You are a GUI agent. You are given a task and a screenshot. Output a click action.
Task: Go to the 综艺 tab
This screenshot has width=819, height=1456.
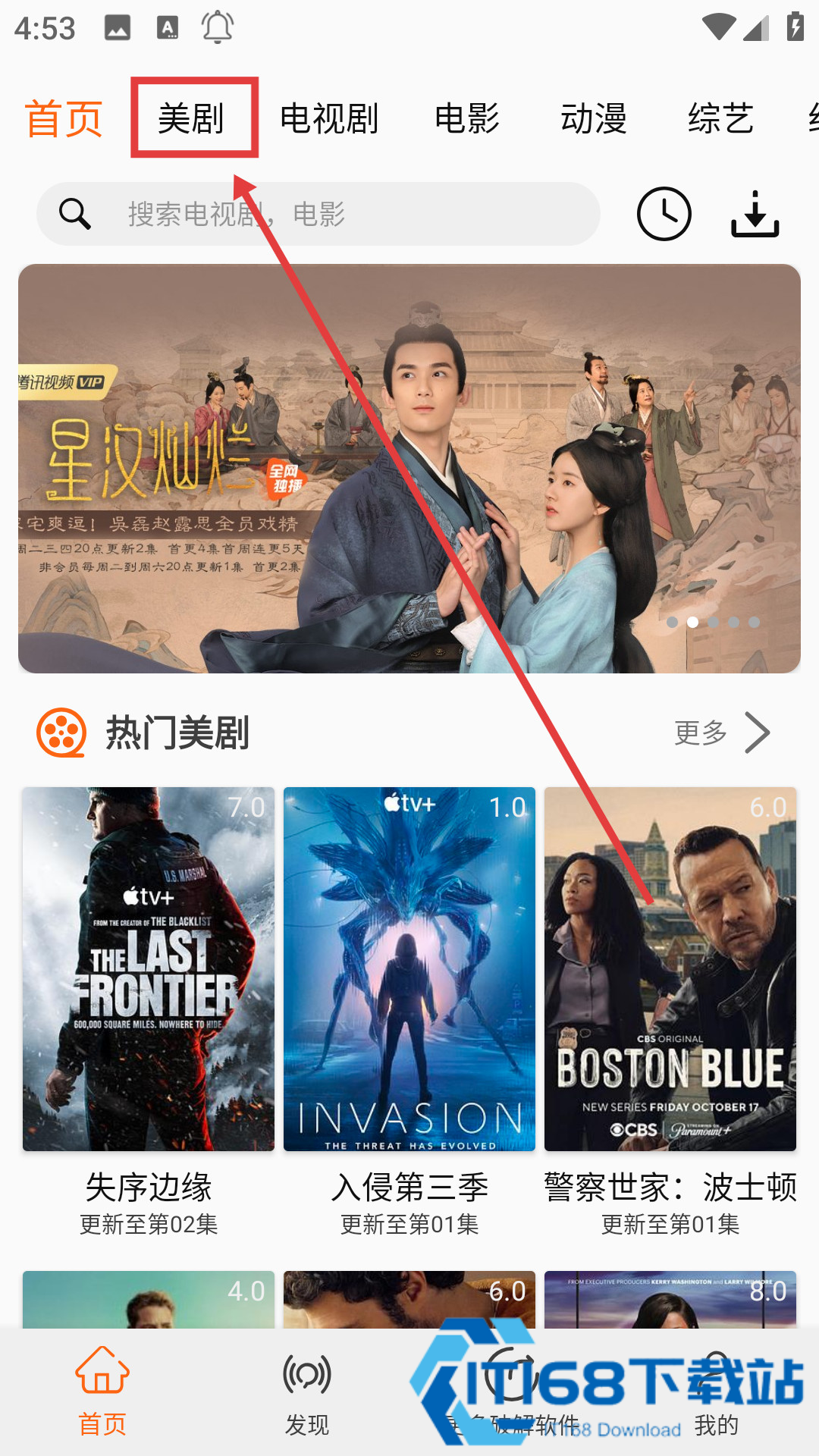pos(721,119)
